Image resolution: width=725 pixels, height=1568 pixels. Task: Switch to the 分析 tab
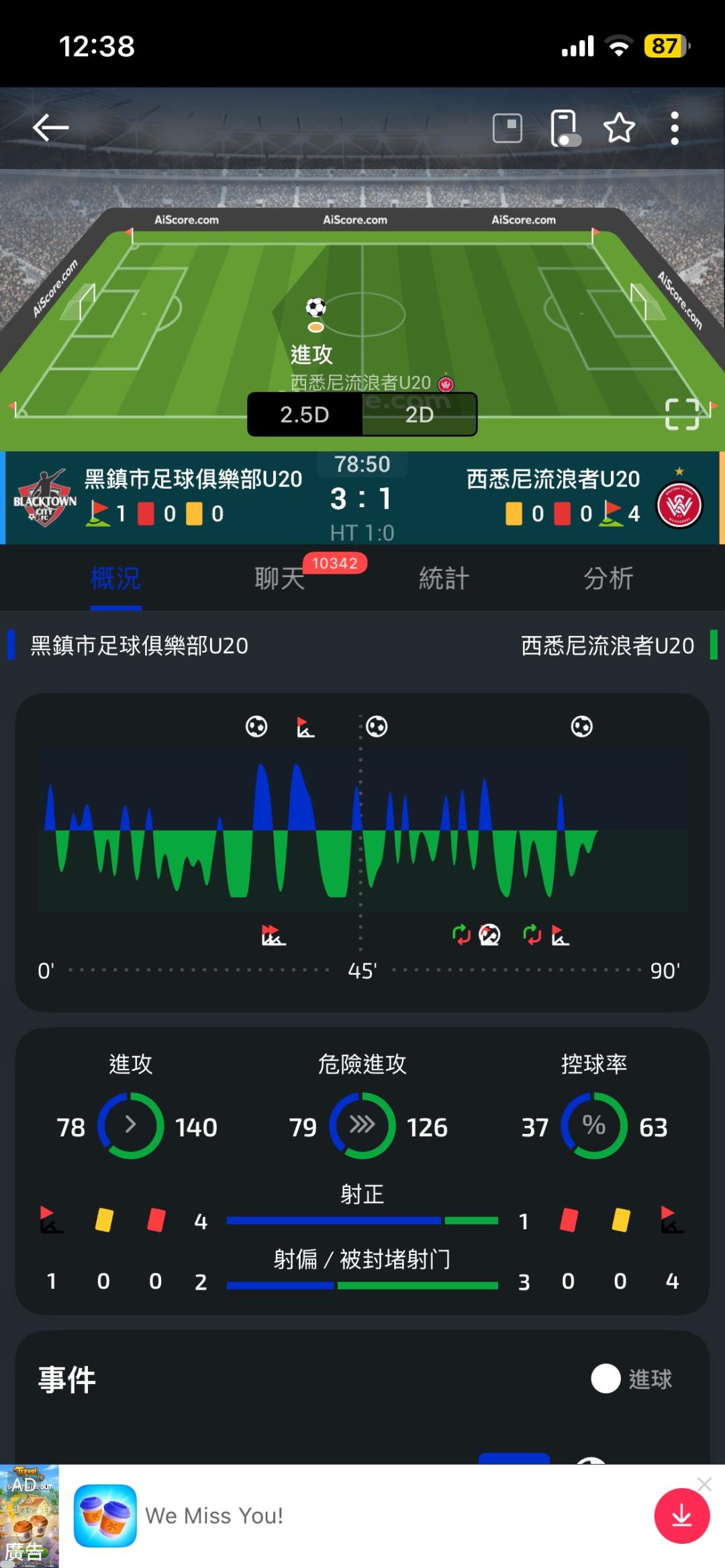point(608,578)
